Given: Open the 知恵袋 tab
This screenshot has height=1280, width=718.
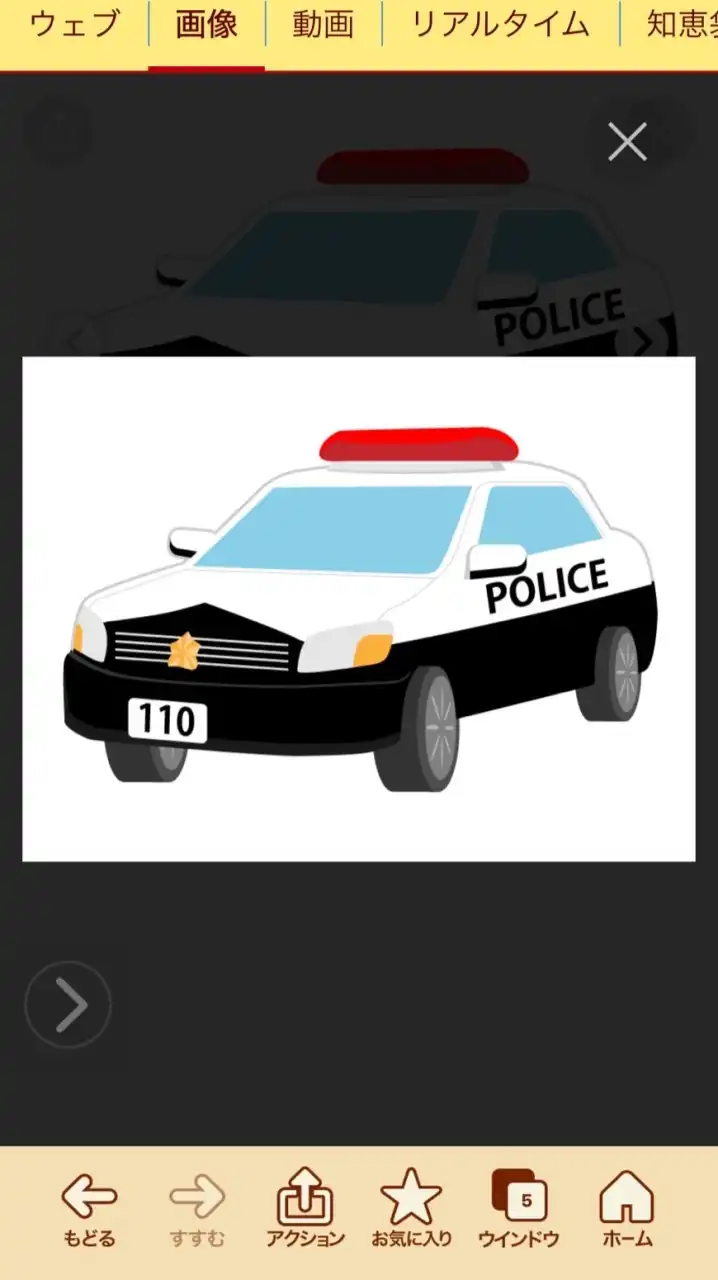Looking at the screenshot, I should pyautogui.click(x=680, y=25).
